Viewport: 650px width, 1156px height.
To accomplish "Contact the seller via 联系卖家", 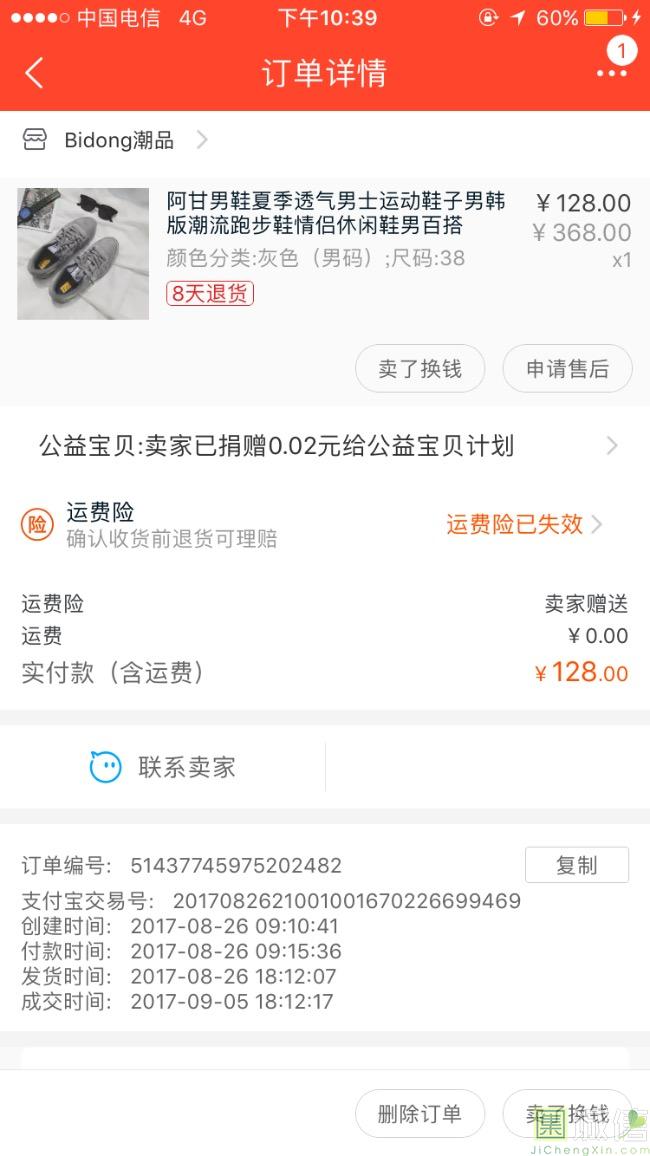I will (x=163, y=767).
